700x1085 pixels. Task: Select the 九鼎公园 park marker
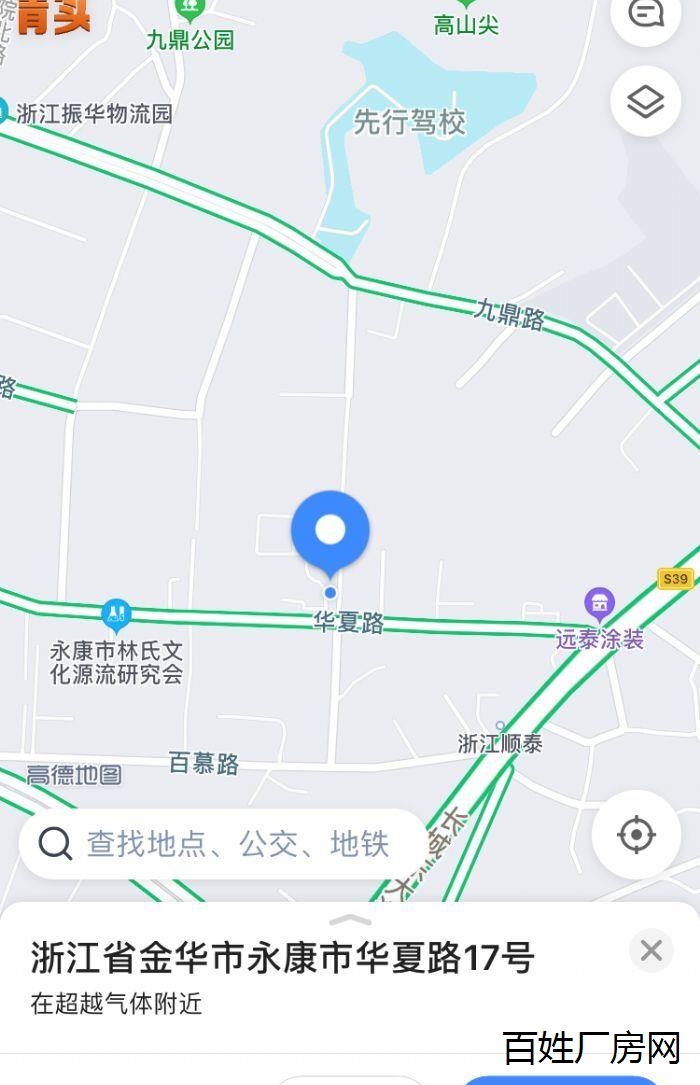click(x=190, y=10)
